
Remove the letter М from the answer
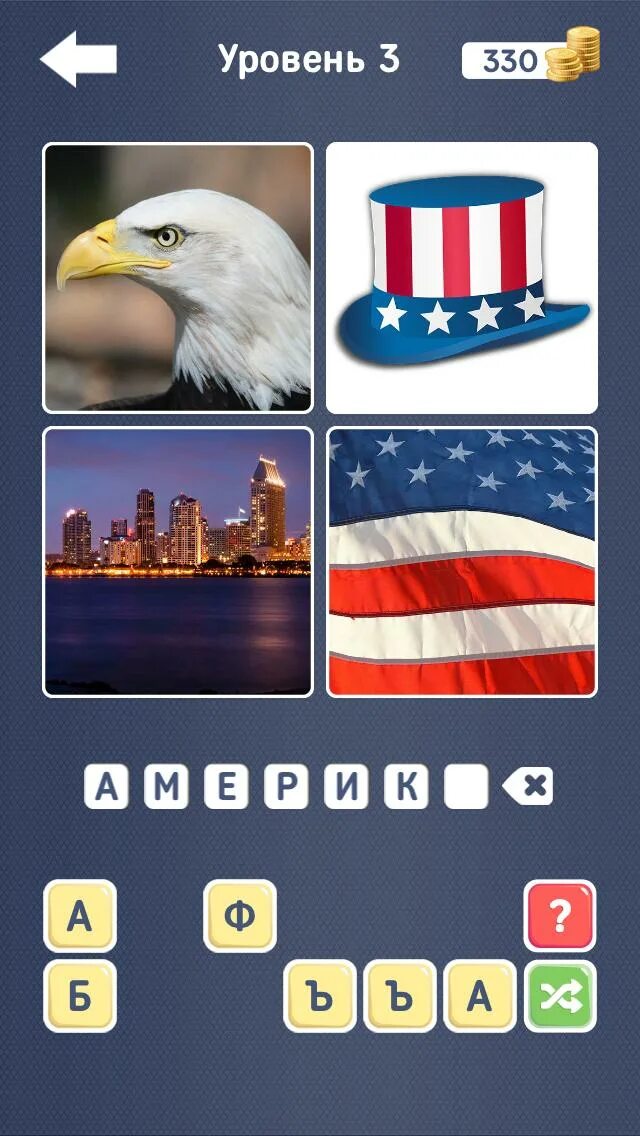point(166,787)
